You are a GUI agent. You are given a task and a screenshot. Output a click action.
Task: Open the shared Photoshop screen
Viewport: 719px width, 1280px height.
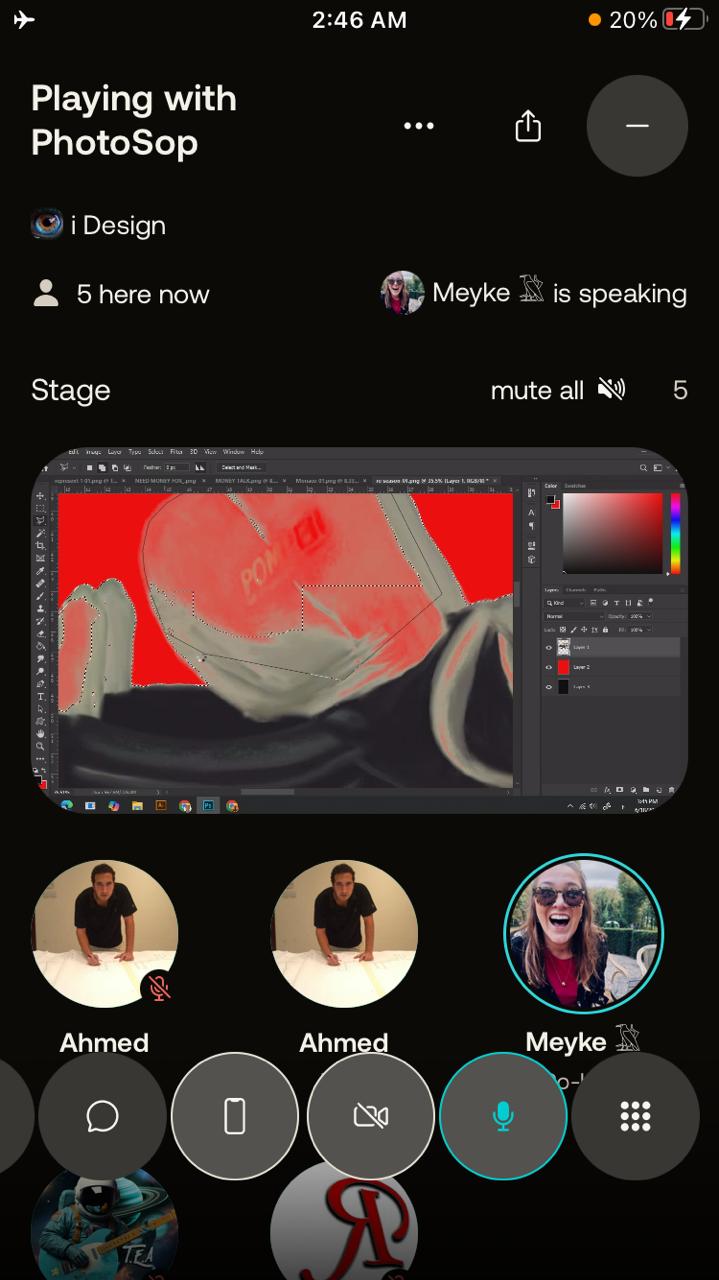pyautogui.click(x=359, y=630)
